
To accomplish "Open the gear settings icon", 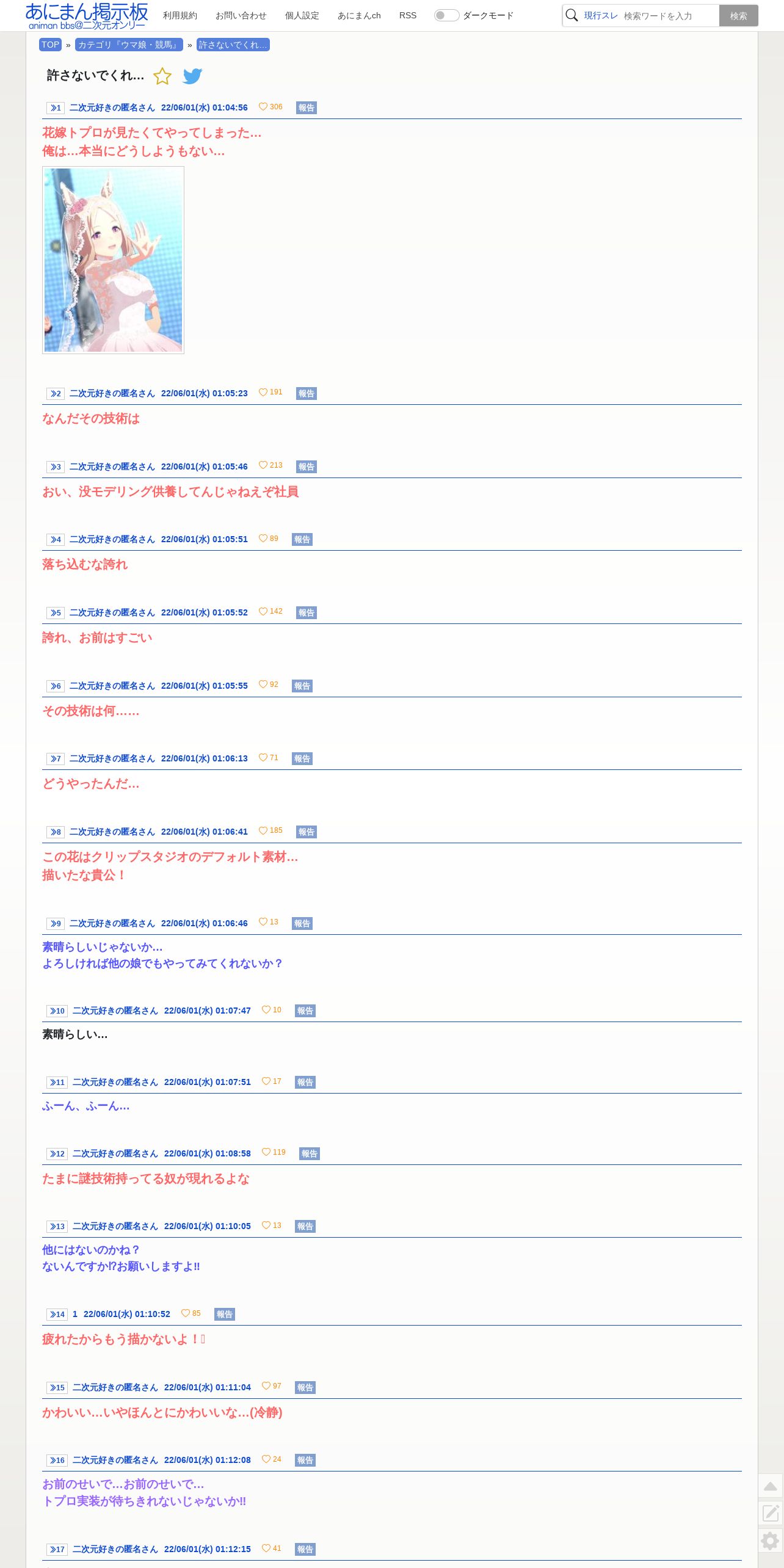I will [770, 1541].
